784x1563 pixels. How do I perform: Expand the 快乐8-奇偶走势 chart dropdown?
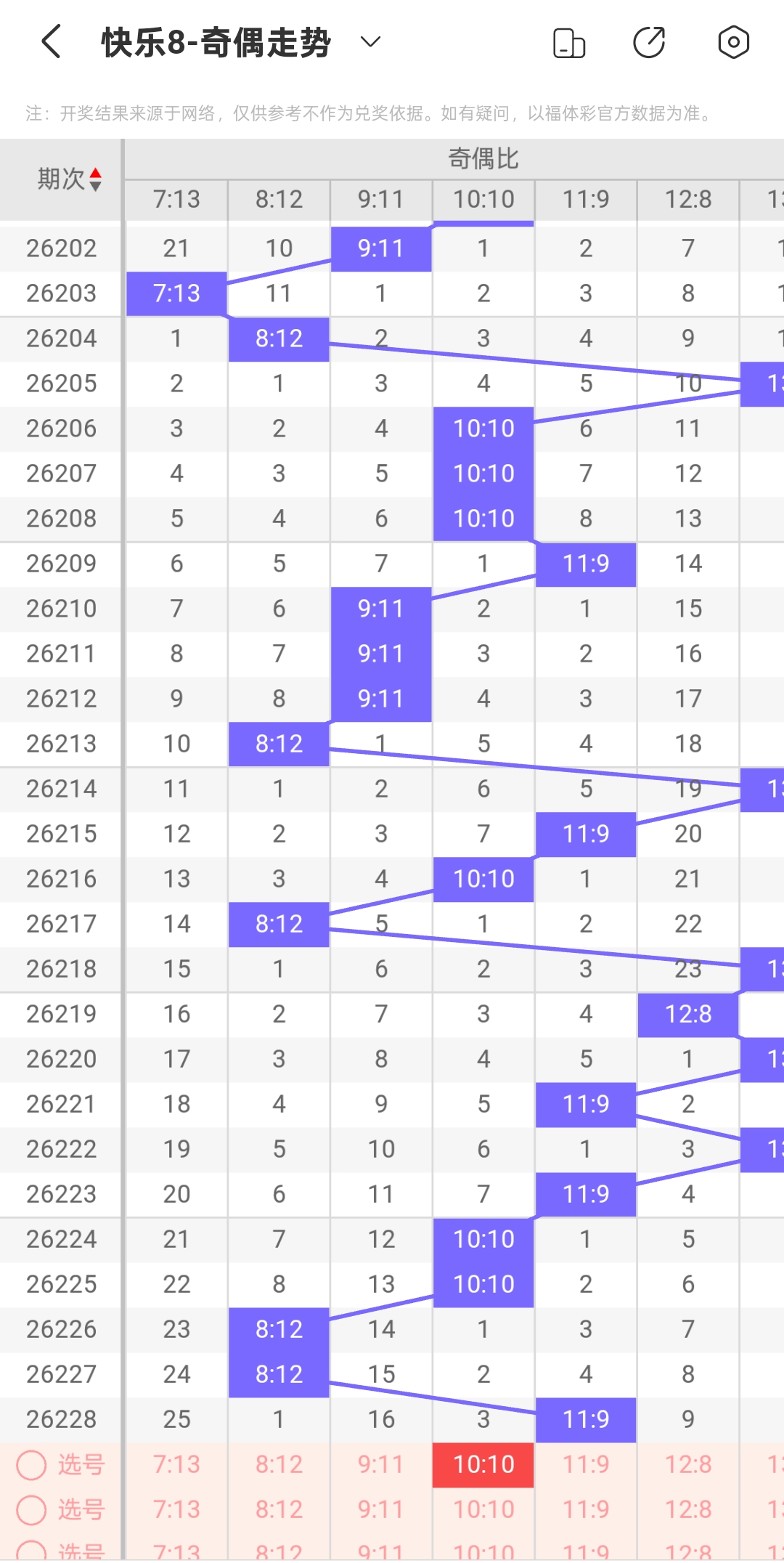(370, 41)
